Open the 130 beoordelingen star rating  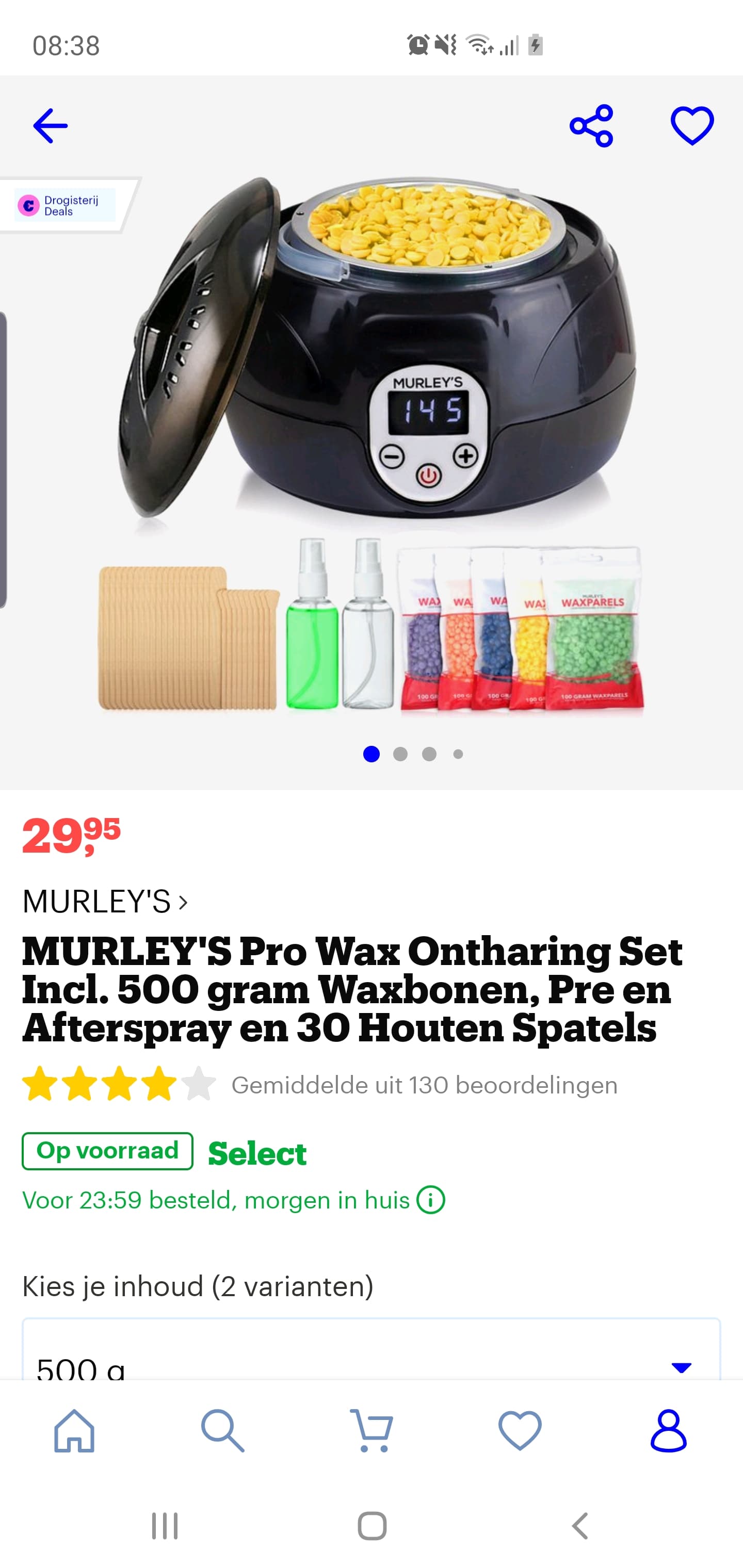pyautogui.click(x=320, y=1085)
